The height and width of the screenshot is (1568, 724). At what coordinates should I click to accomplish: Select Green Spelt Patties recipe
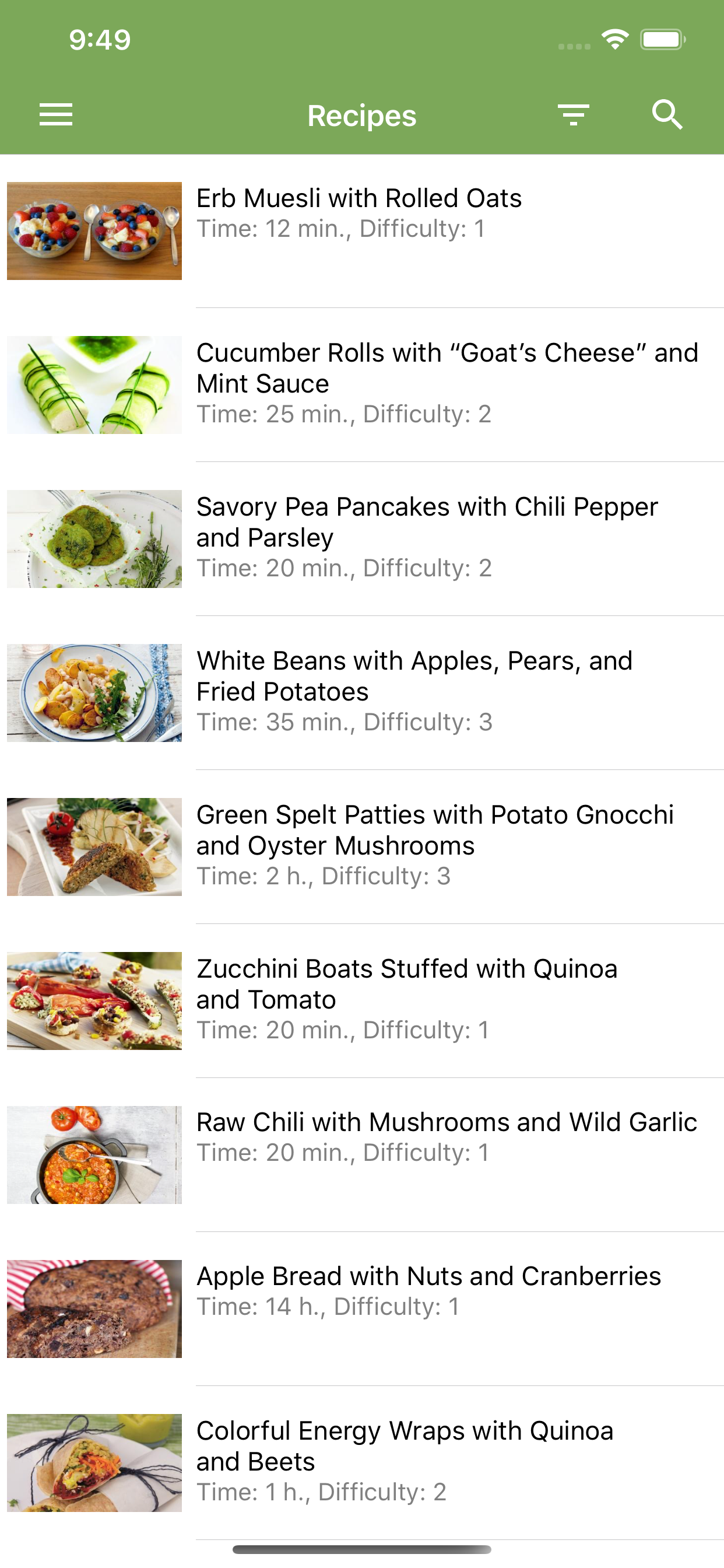(x=362, y=848)
